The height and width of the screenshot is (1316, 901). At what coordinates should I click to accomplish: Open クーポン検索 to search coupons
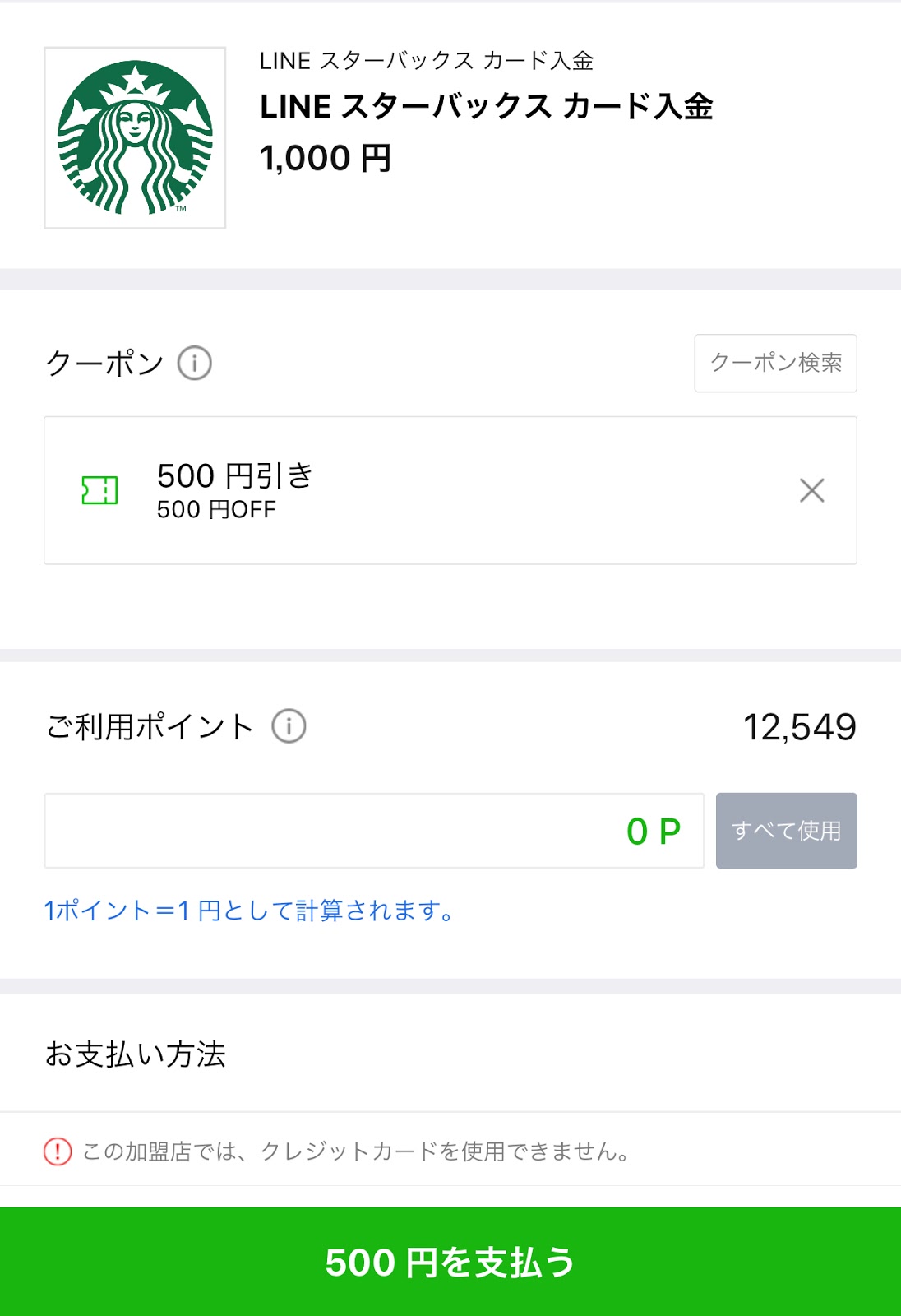[774, 363]
